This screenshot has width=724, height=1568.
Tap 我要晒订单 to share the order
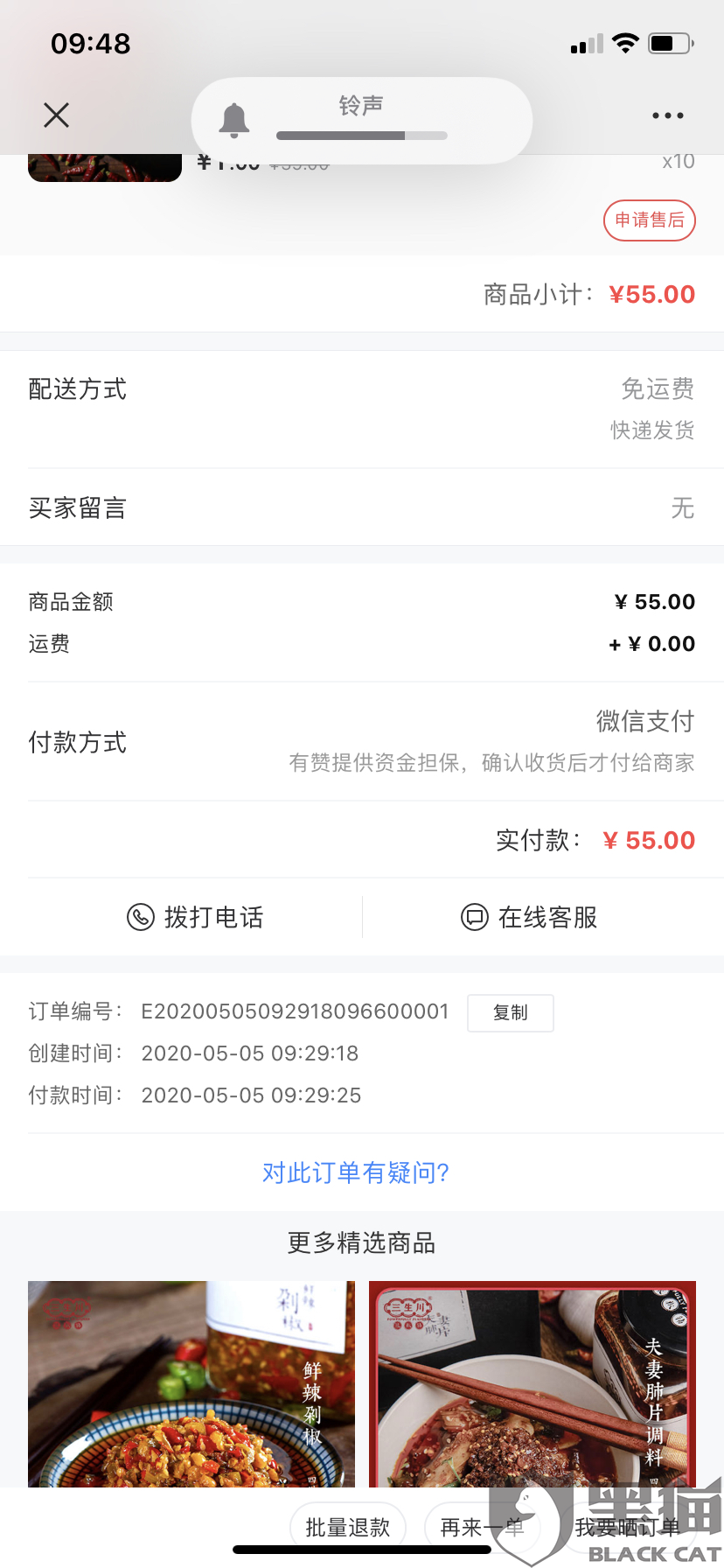pyautogui.click(x=627, y=1527)
